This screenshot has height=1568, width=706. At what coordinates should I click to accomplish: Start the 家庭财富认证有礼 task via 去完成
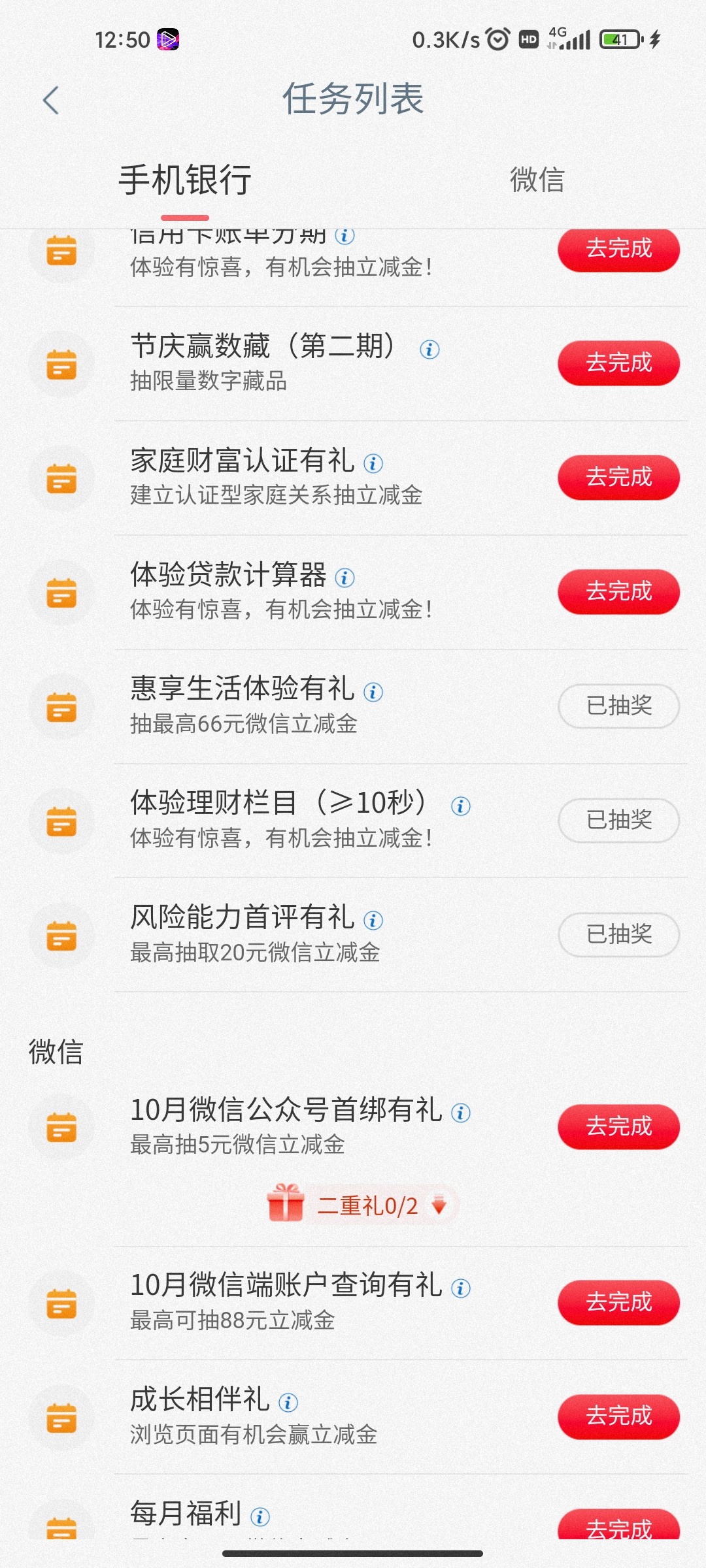(x=618, y=477)
